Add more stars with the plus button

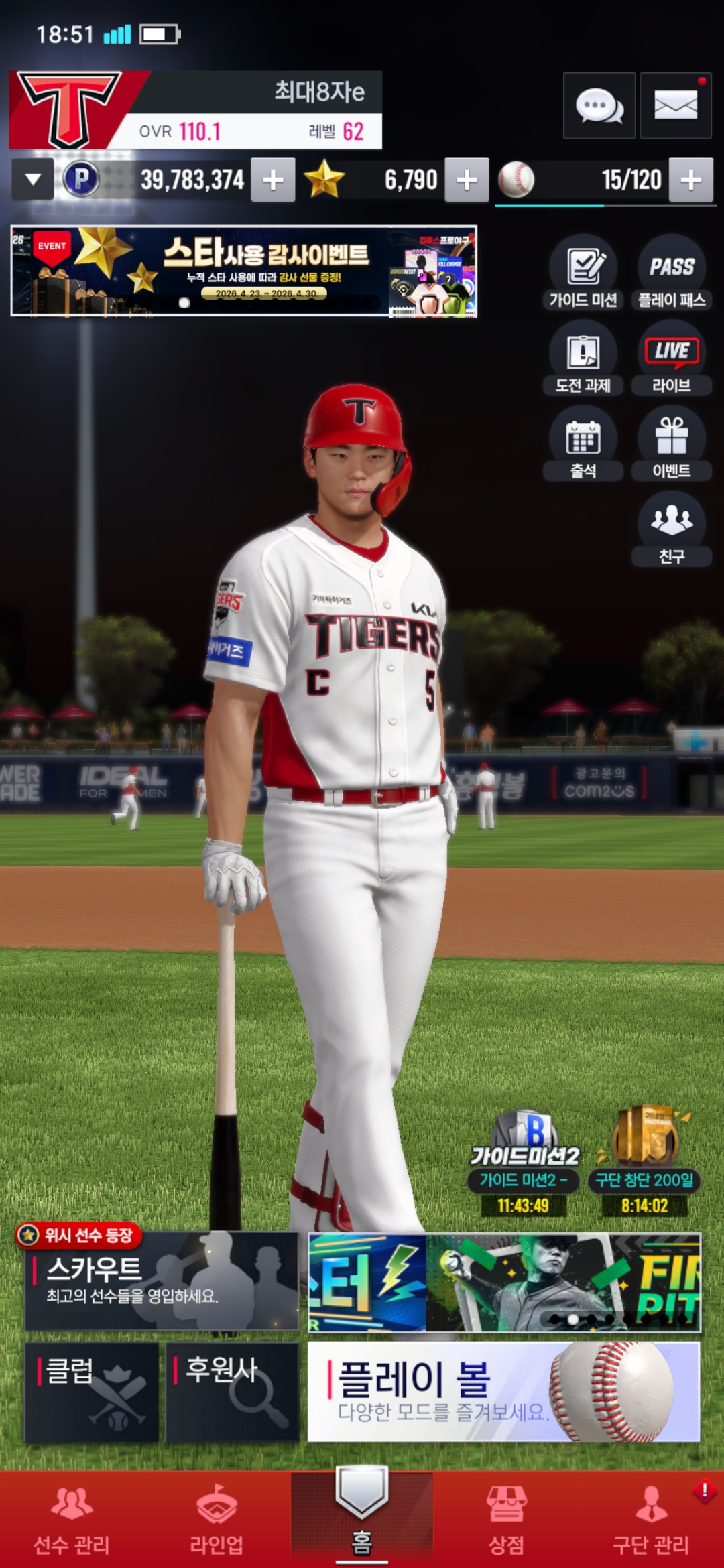click(467, 180)
